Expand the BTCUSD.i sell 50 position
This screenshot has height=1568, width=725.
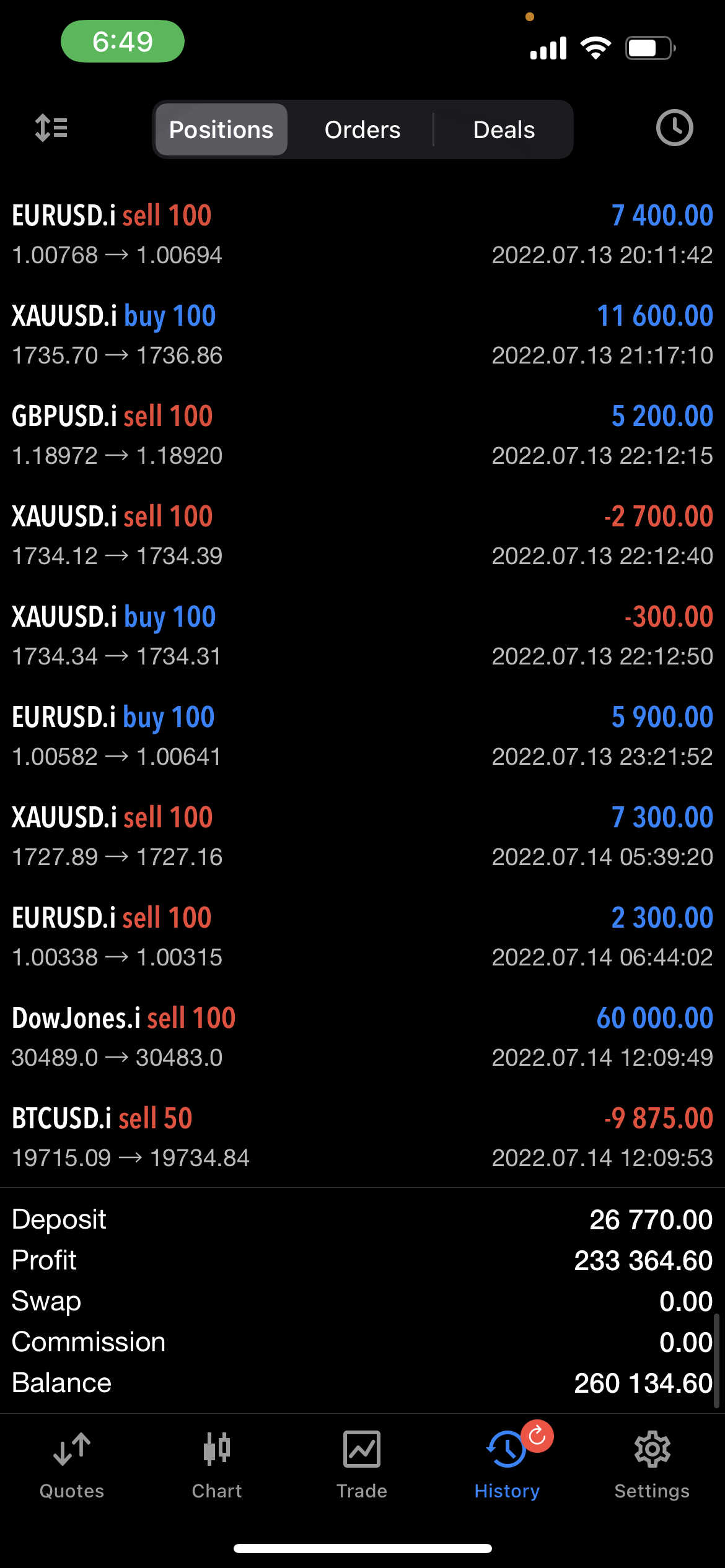pos(362,1138)
